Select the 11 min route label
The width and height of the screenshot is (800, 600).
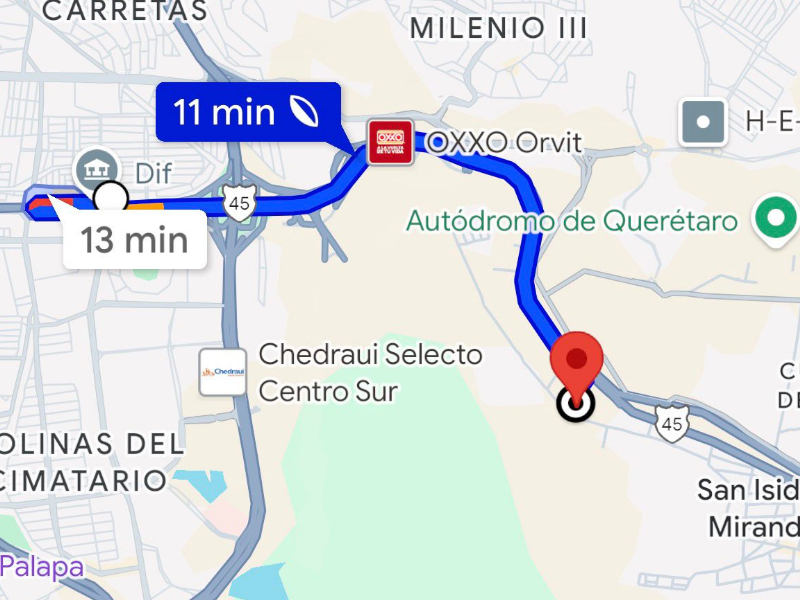[247, 112]
